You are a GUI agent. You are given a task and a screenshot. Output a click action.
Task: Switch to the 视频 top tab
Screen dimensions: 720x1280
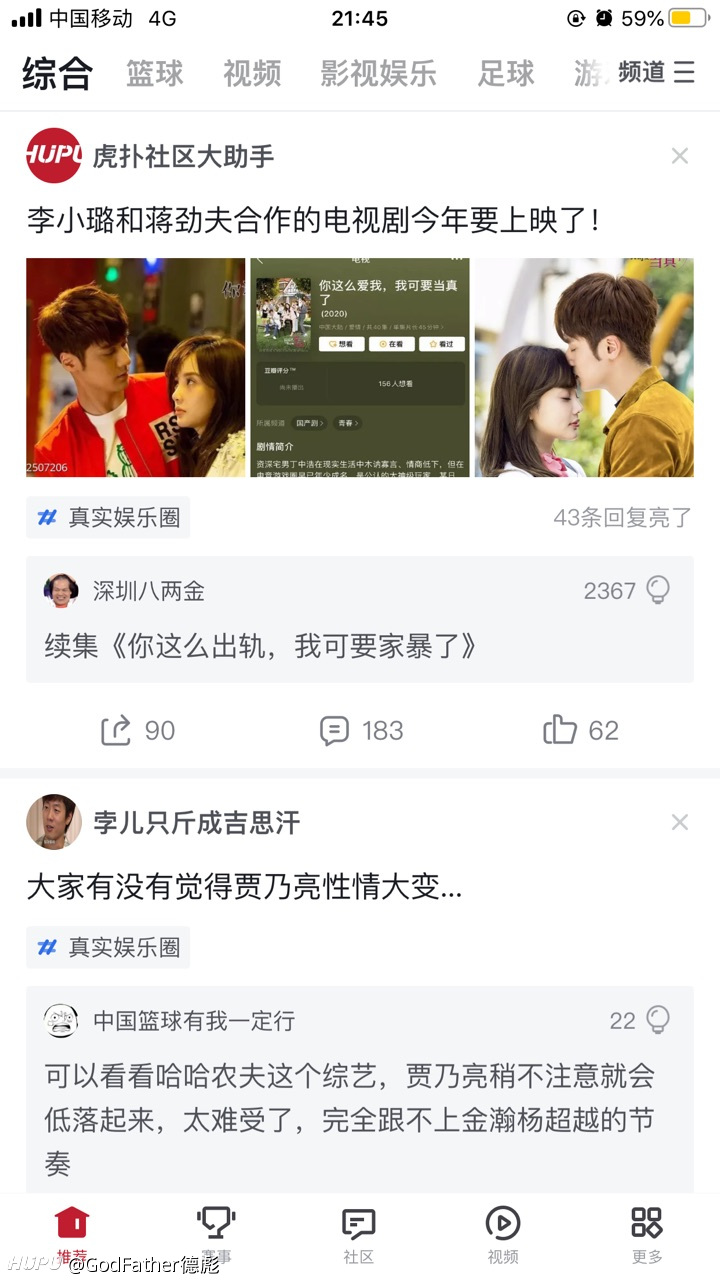(252, 73)
